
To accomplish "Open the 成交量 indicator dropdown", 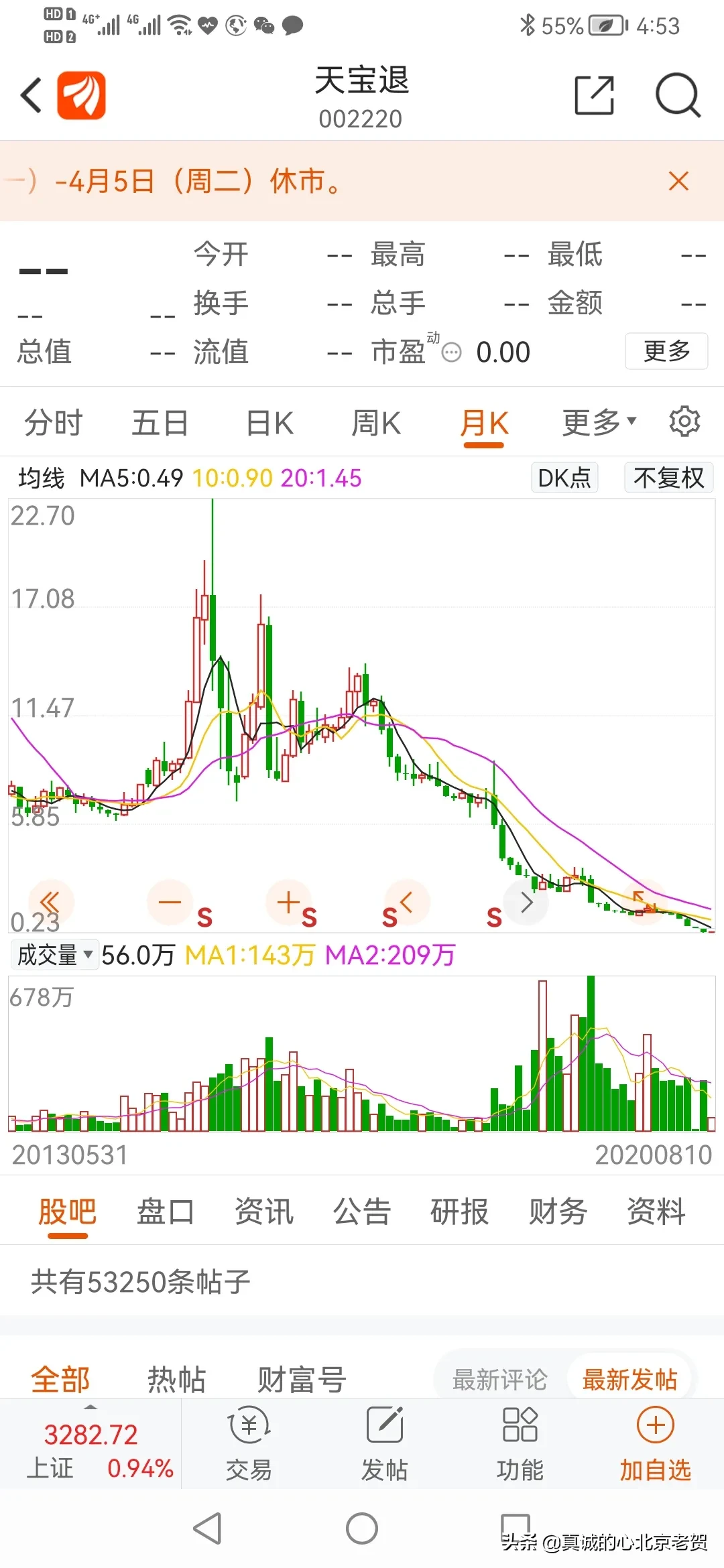I will [55, 955].
